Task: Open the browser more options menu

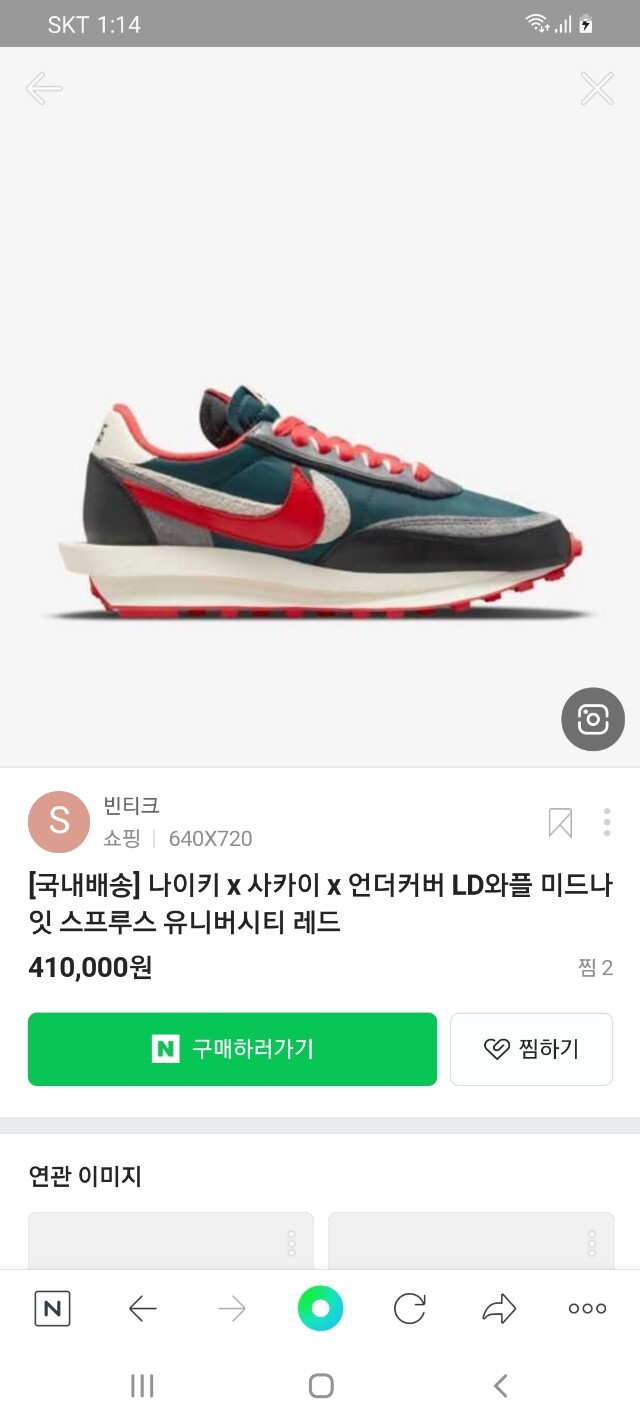Action: point(587,1308)
